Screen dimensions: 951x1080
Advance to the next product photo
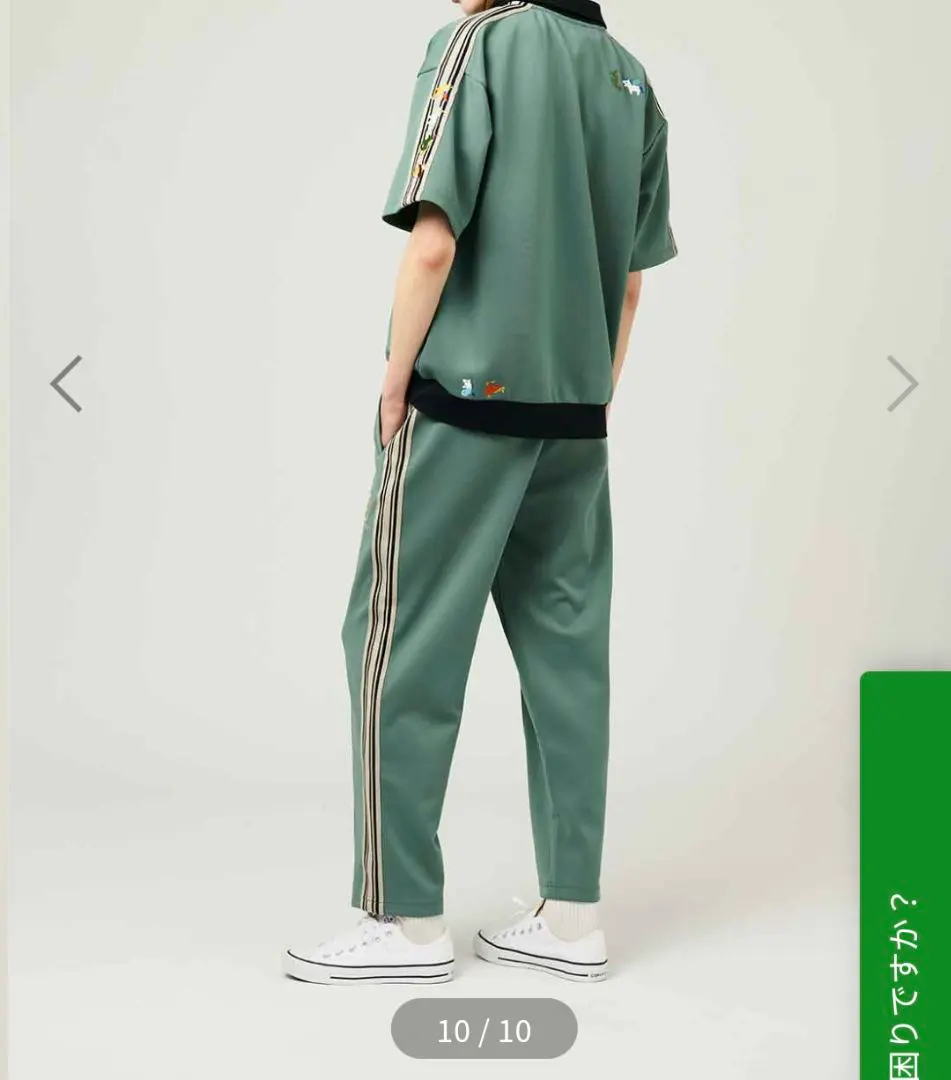click(902, 384)
